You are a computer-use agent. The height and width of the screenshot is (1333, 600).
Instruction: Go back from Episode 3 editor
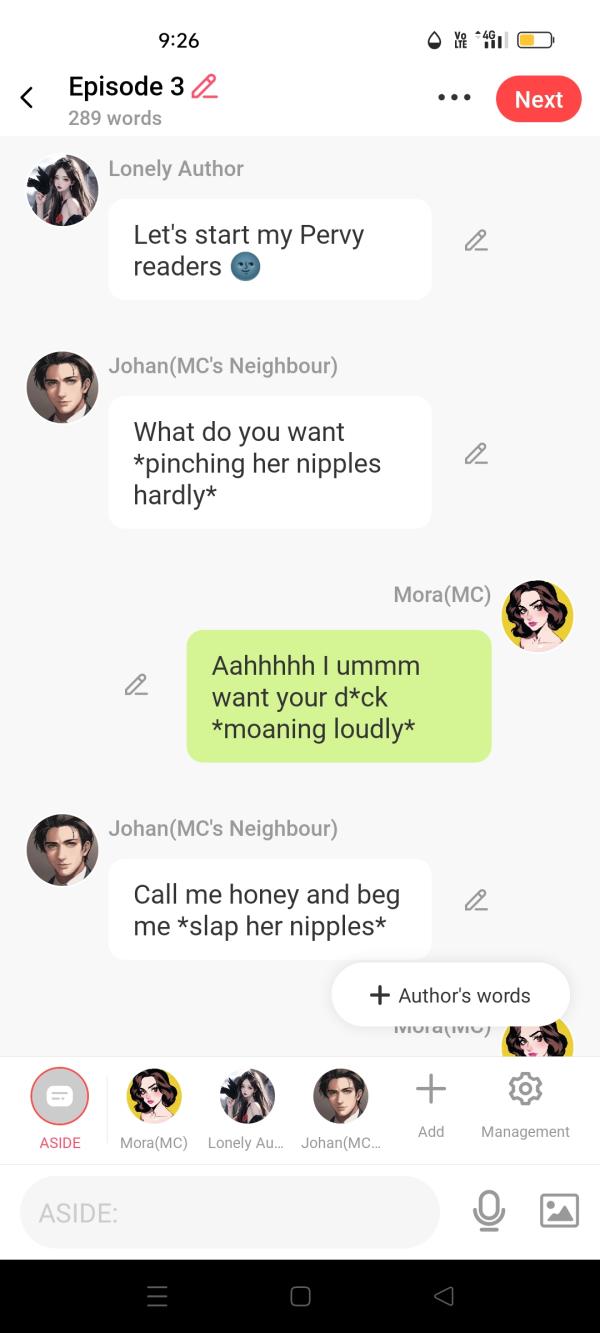[x=27, y=98]
